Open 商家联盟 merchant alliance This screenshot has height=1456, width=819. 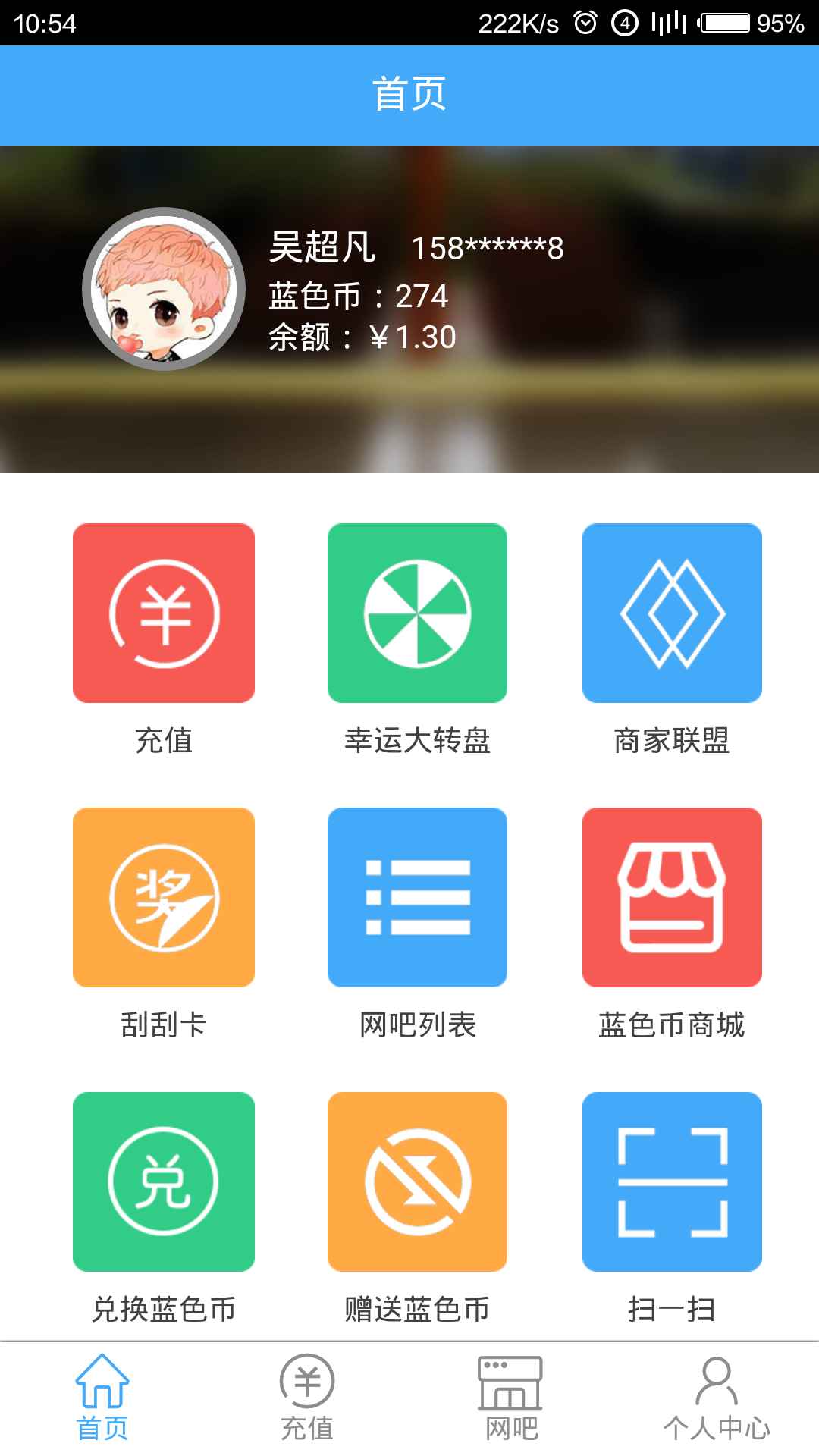[672, 613]
